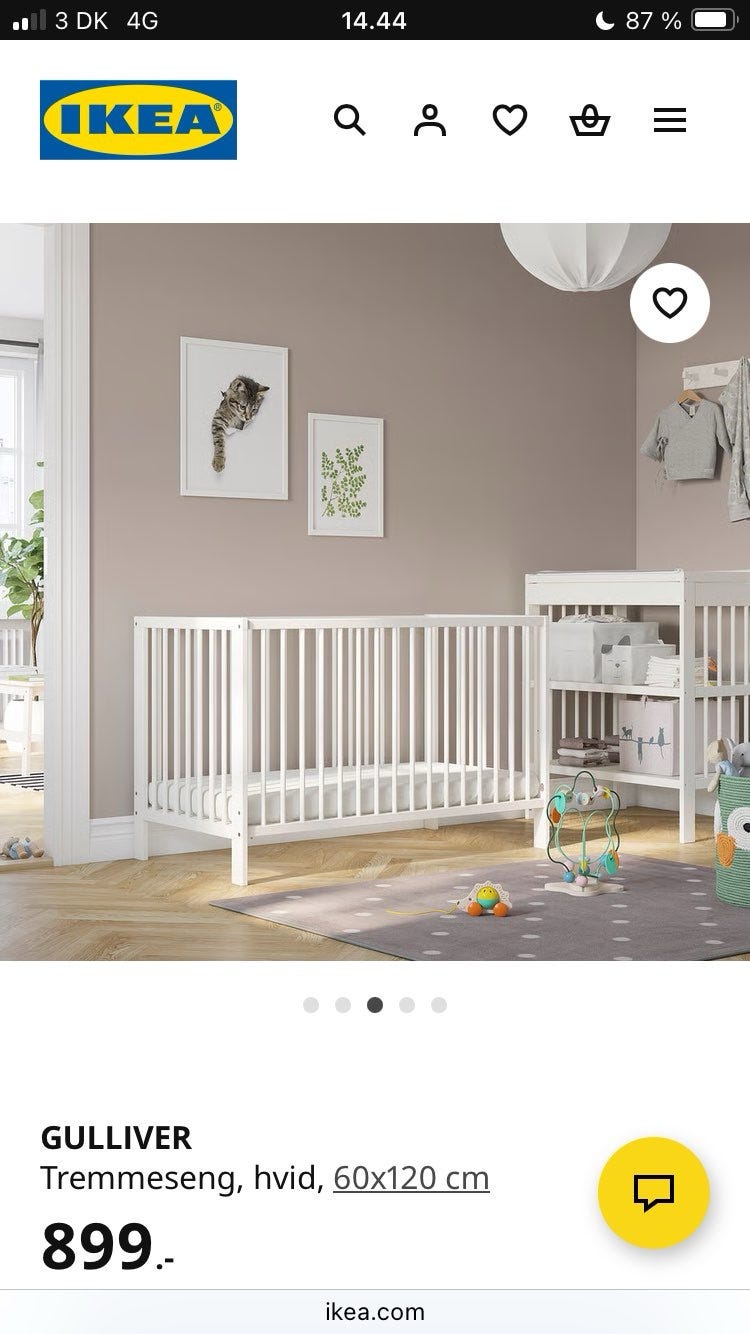Open the shopping bag icon
The width and height of the screenshot is (750, 1334).
589,120
